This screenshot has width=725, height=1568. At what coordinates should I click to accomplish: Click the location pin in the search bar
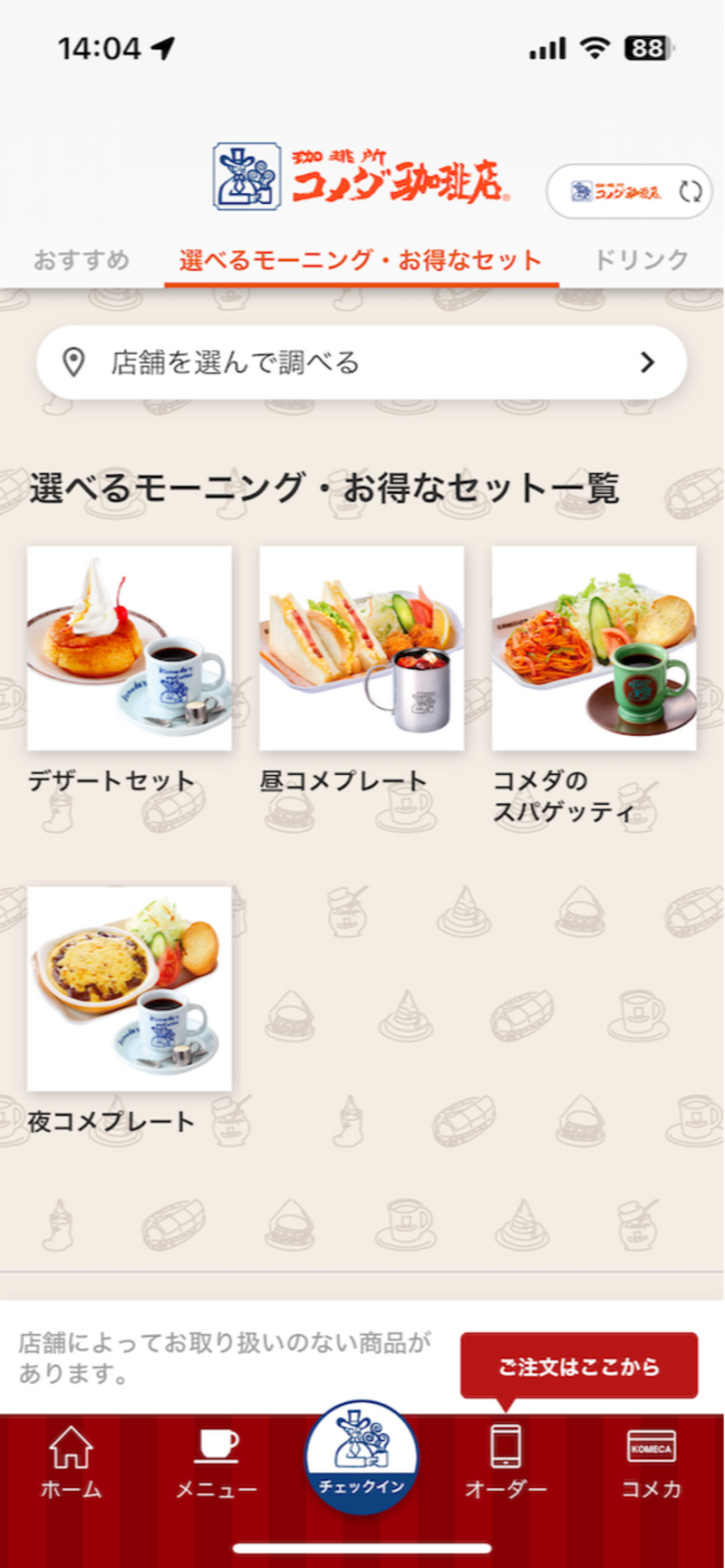pos(72,362)
